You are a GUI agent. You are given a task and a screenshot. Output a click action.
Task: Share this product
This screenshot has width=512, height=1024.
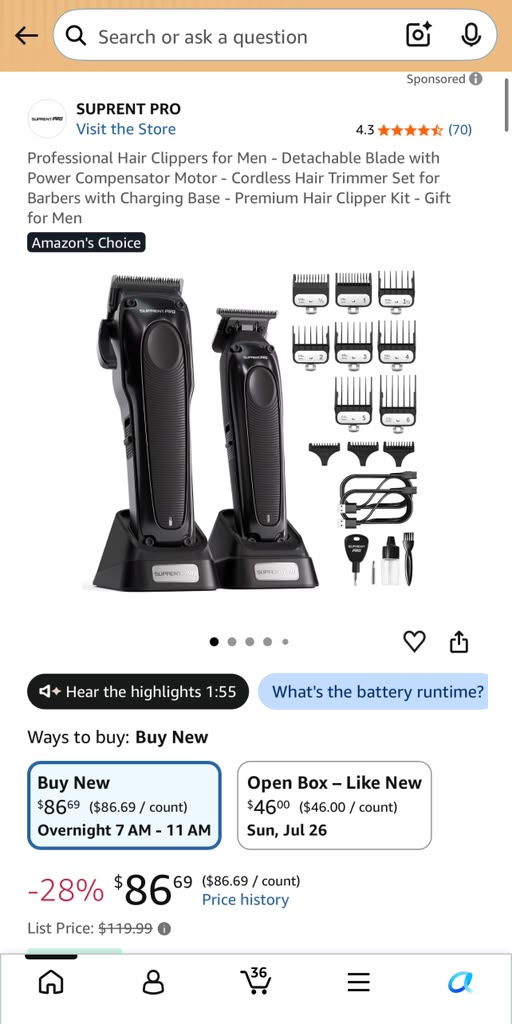click(x=459, y=642)
